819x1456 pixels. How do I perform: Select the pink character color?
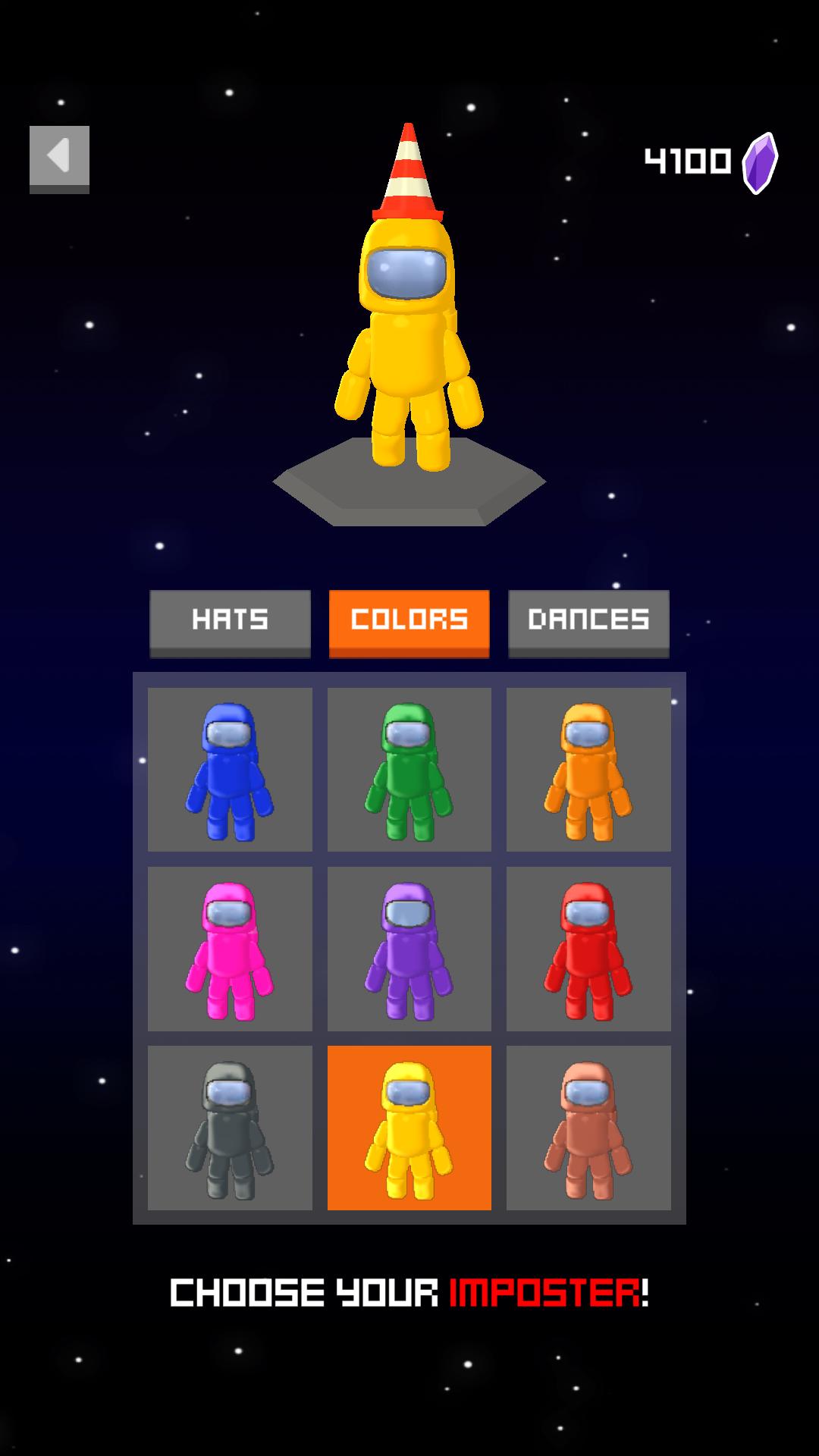coord(230,948)
